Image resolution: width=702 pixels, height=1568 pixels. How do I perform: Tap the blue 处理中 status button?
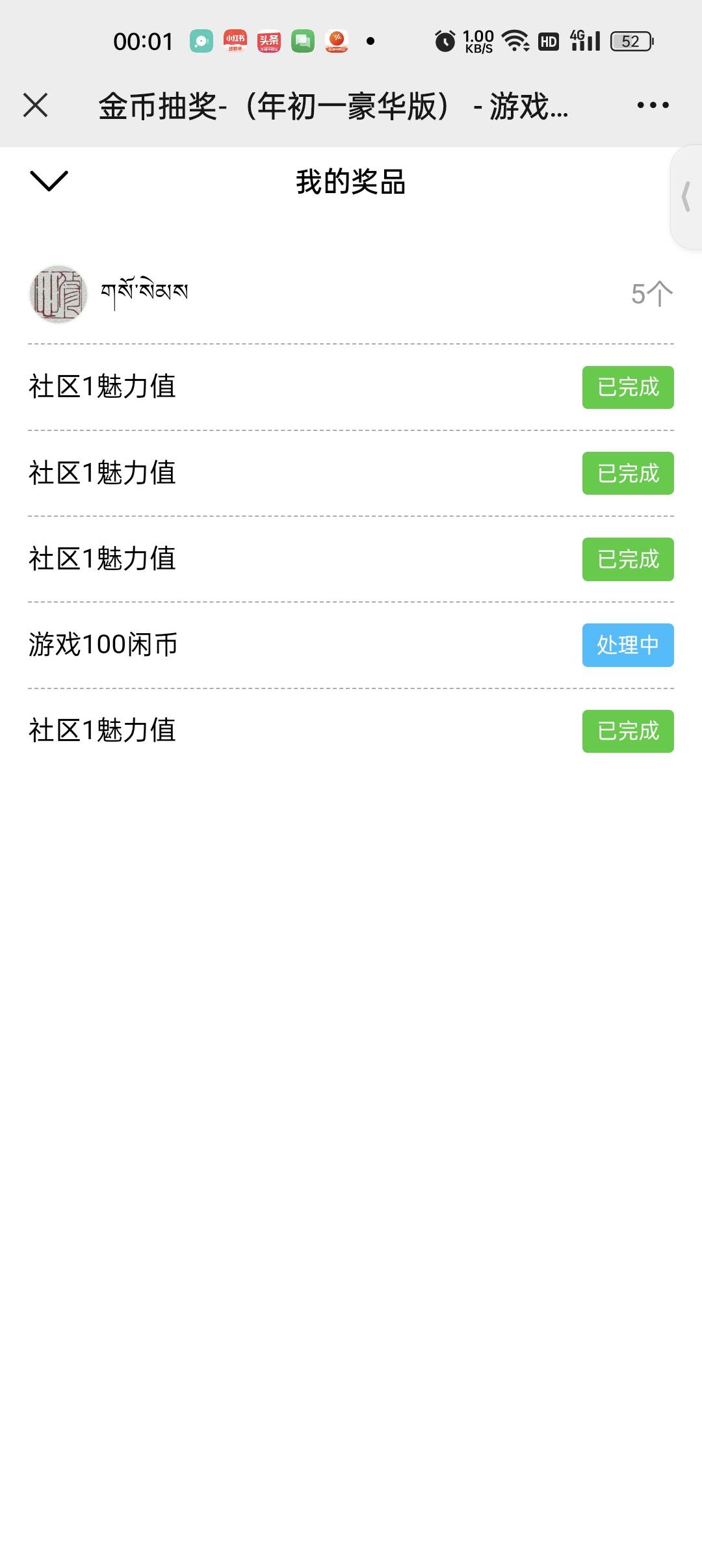pyautogui.click(x=627, y=645)
